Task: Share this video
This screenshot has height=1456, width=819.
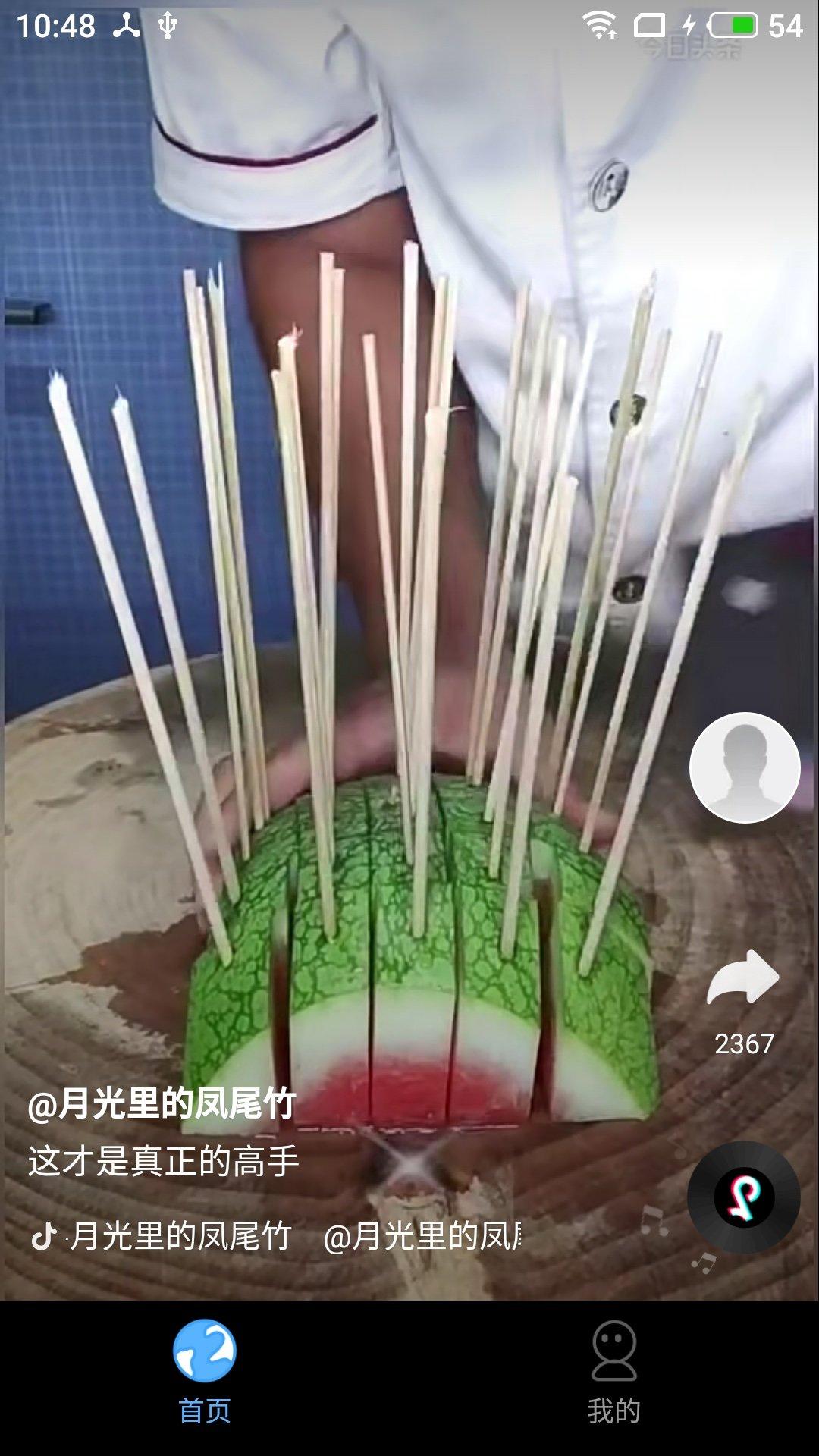Action: click(x=743, y=978)
